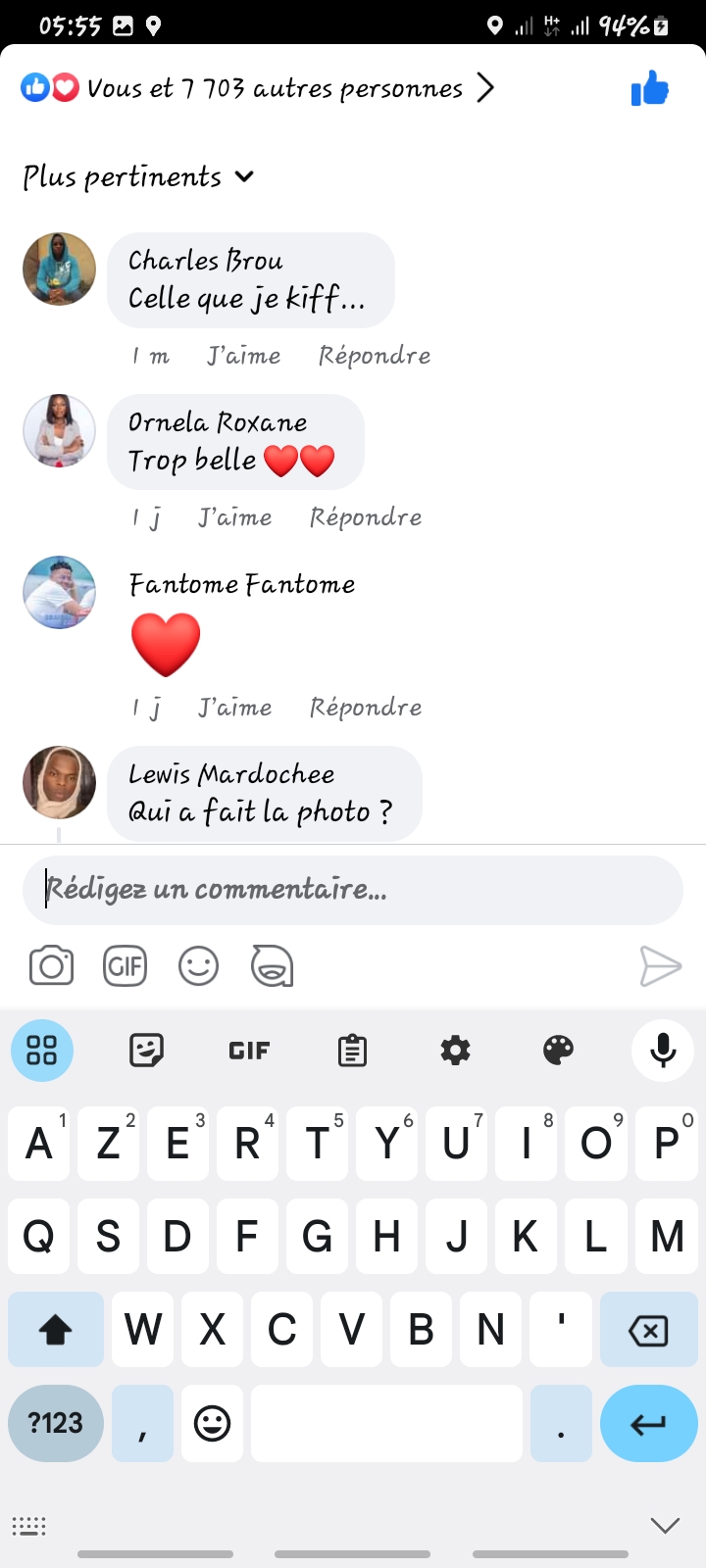Reply to Ornela Roxane's comment
The image size is (706, 1568).
coord(366,517)
